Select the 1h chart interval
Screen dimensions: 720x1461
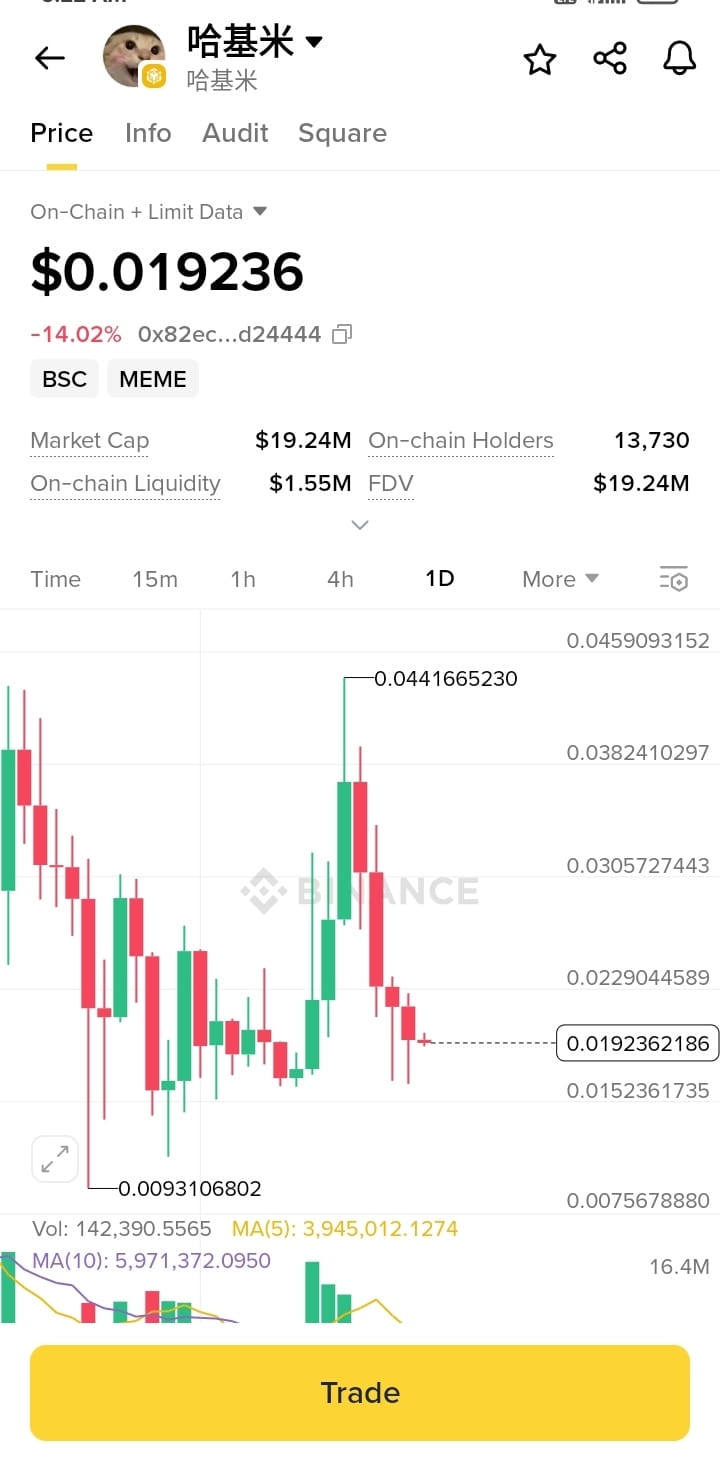point(243,579)
